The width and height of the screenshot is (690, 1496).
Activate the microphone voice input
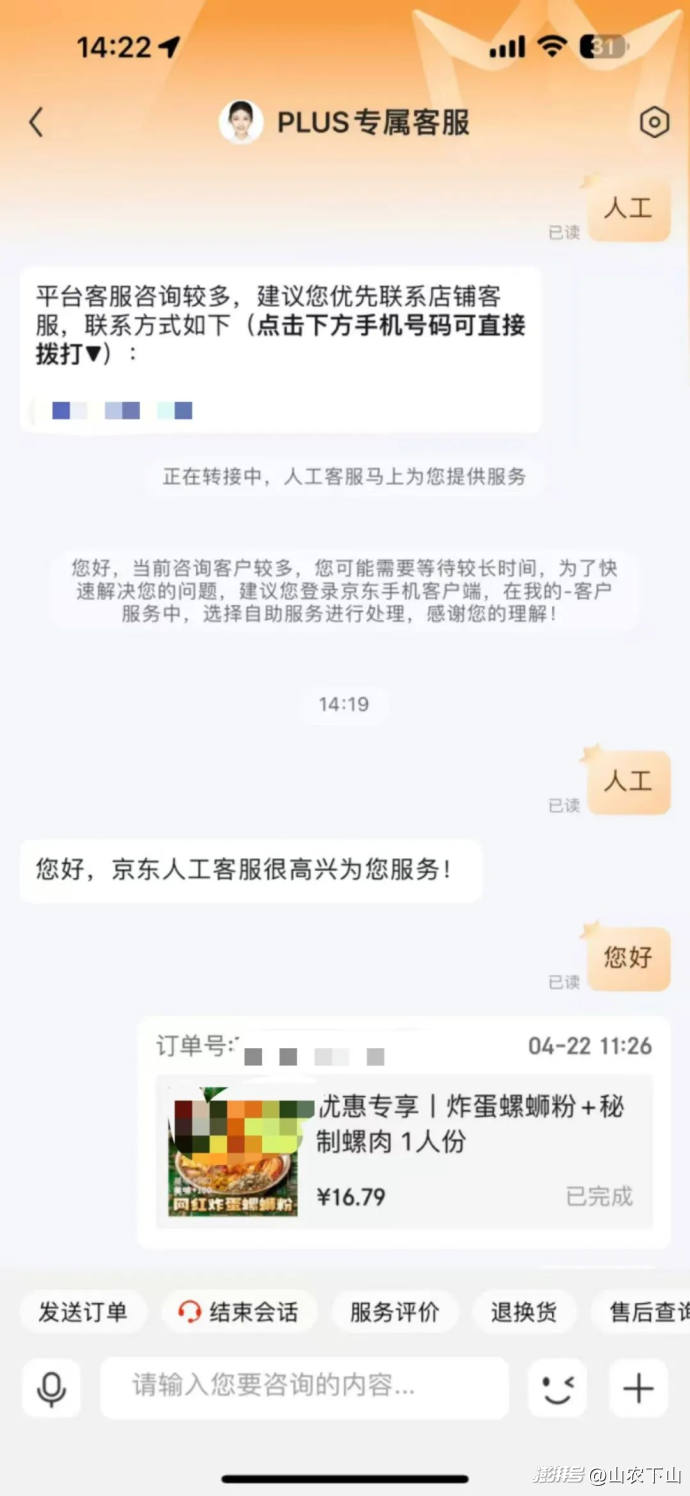coord(51,1388)
